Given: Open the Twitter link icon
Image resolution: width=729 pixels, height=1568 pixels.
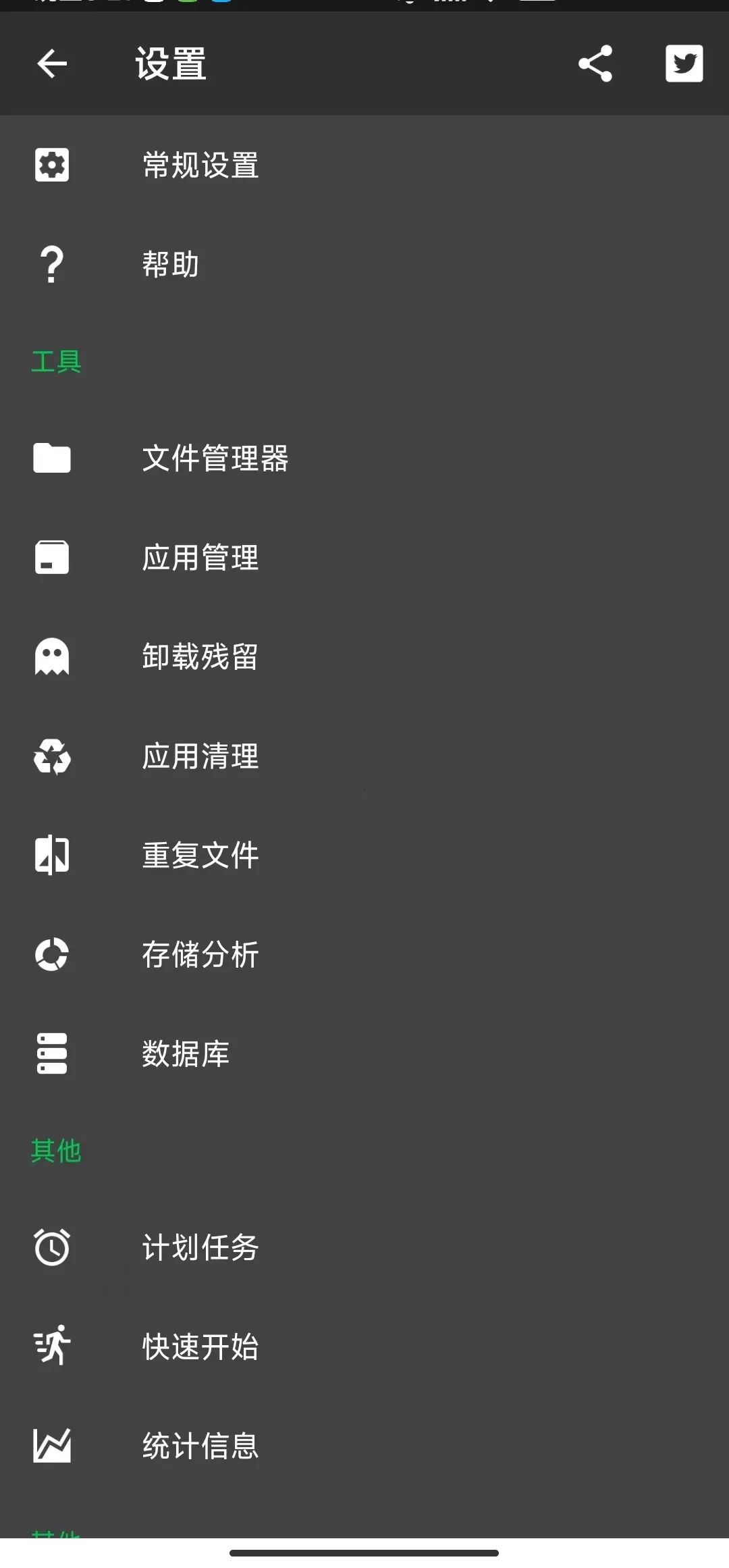Looking at the screenshot, I should (x=684, y=64).
